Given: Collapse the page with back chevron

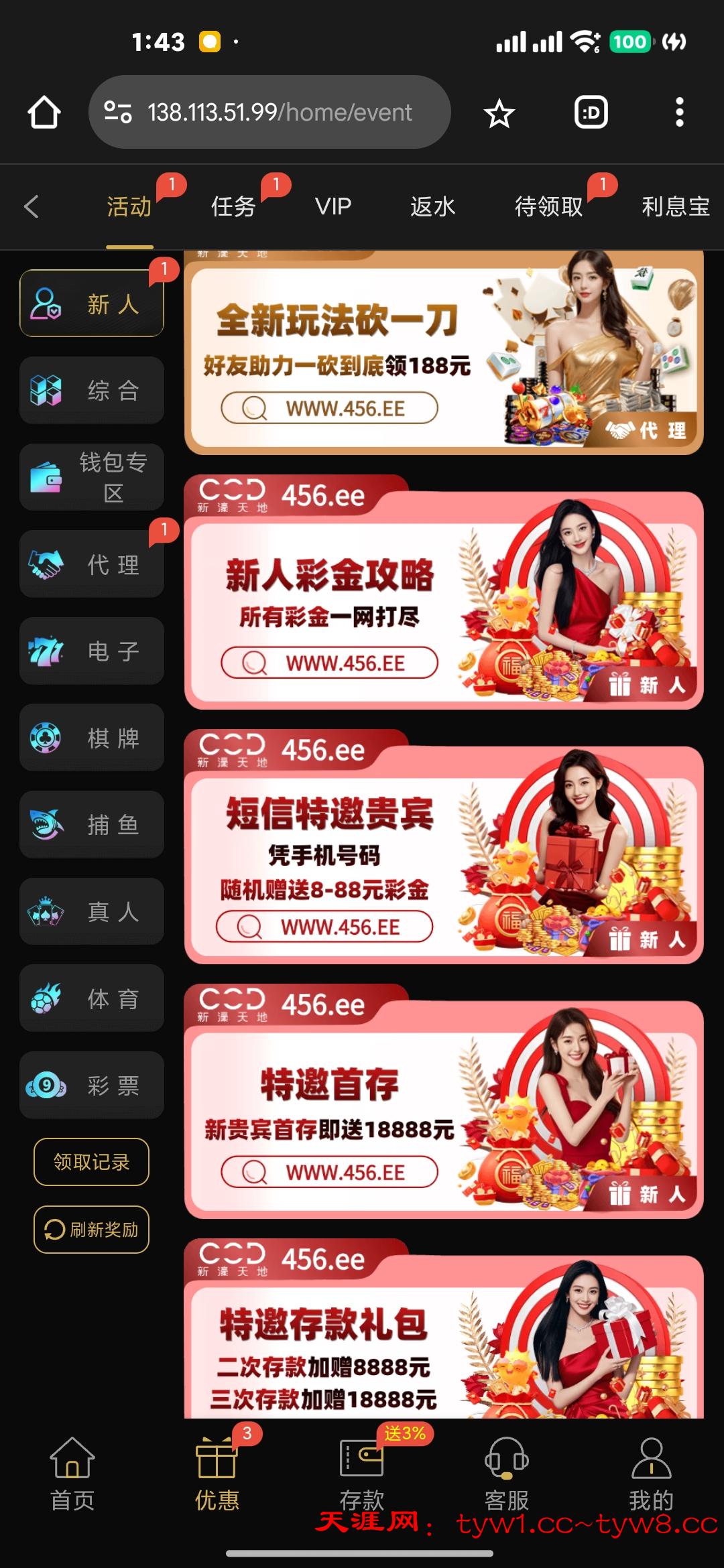Looking at the screenshot, I should click(x=32, y=206).
